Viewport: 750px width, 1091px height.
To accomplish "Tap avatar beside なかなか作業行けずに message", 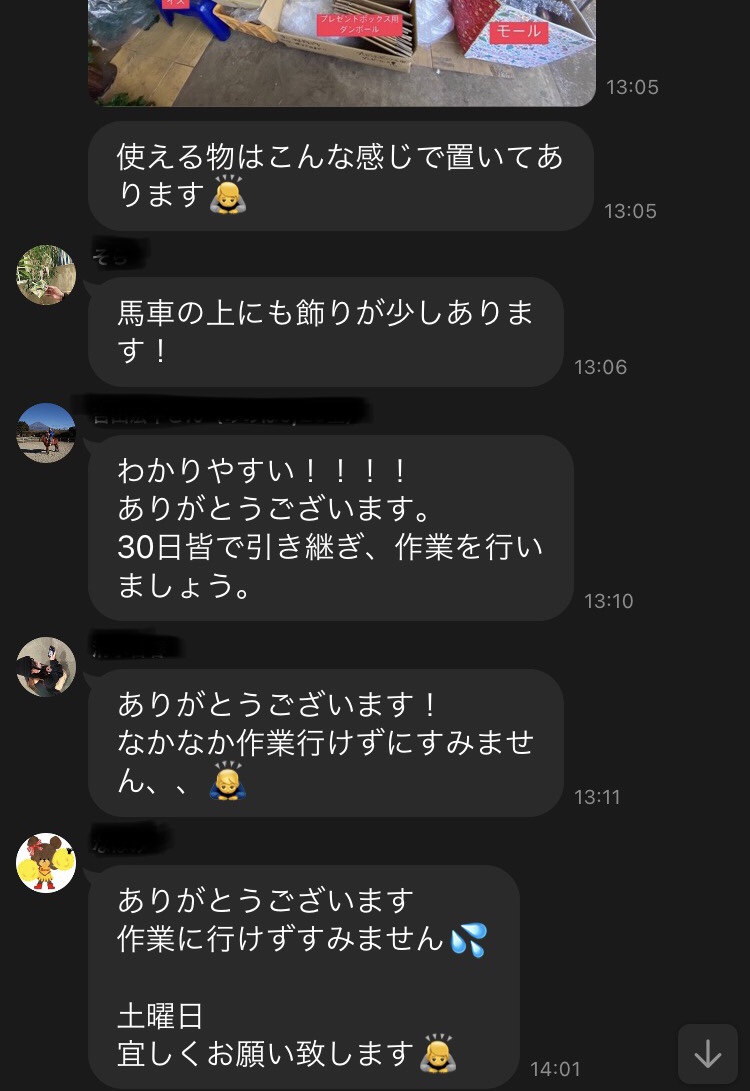I will 46,667.
